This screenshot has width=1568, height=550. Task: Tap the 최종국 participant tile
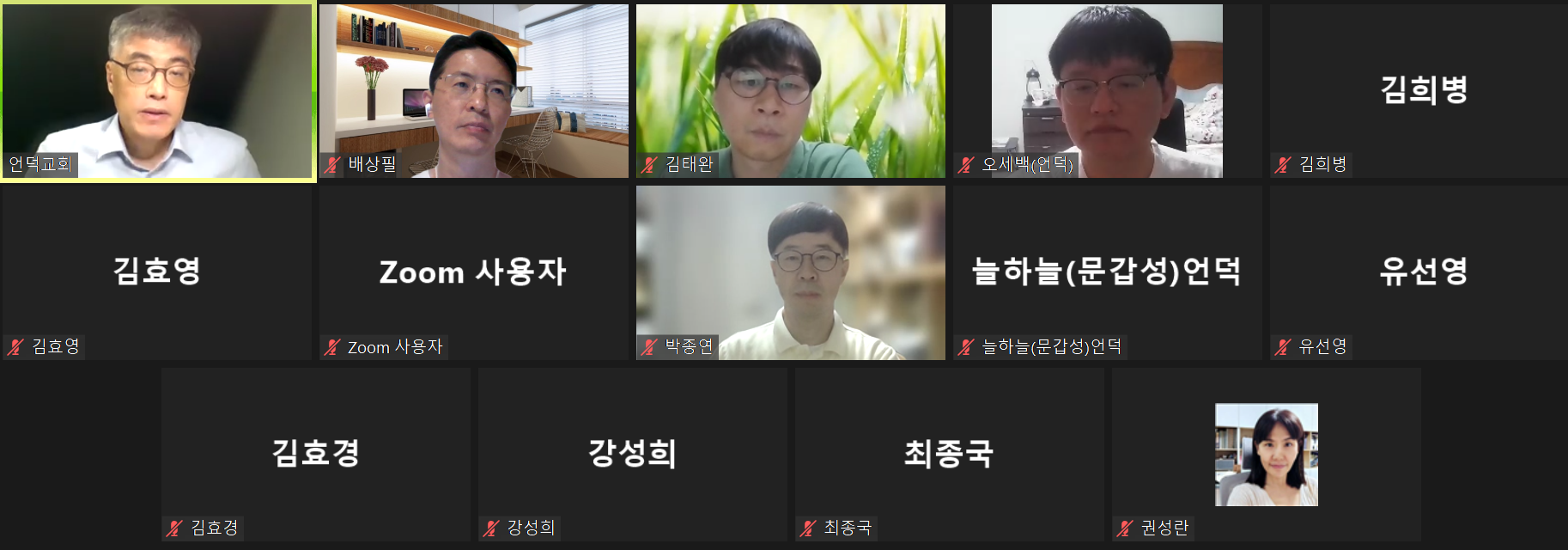point(949,454)
